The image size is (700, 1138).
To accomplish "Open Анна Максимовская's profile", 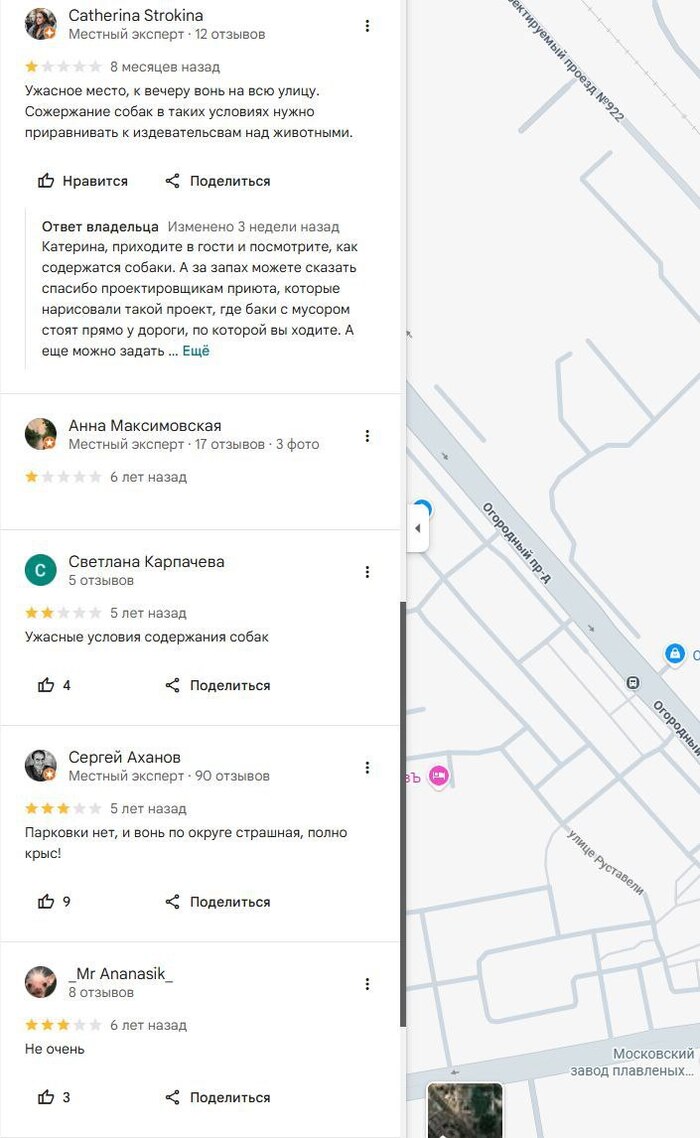I will coord(144,426).
